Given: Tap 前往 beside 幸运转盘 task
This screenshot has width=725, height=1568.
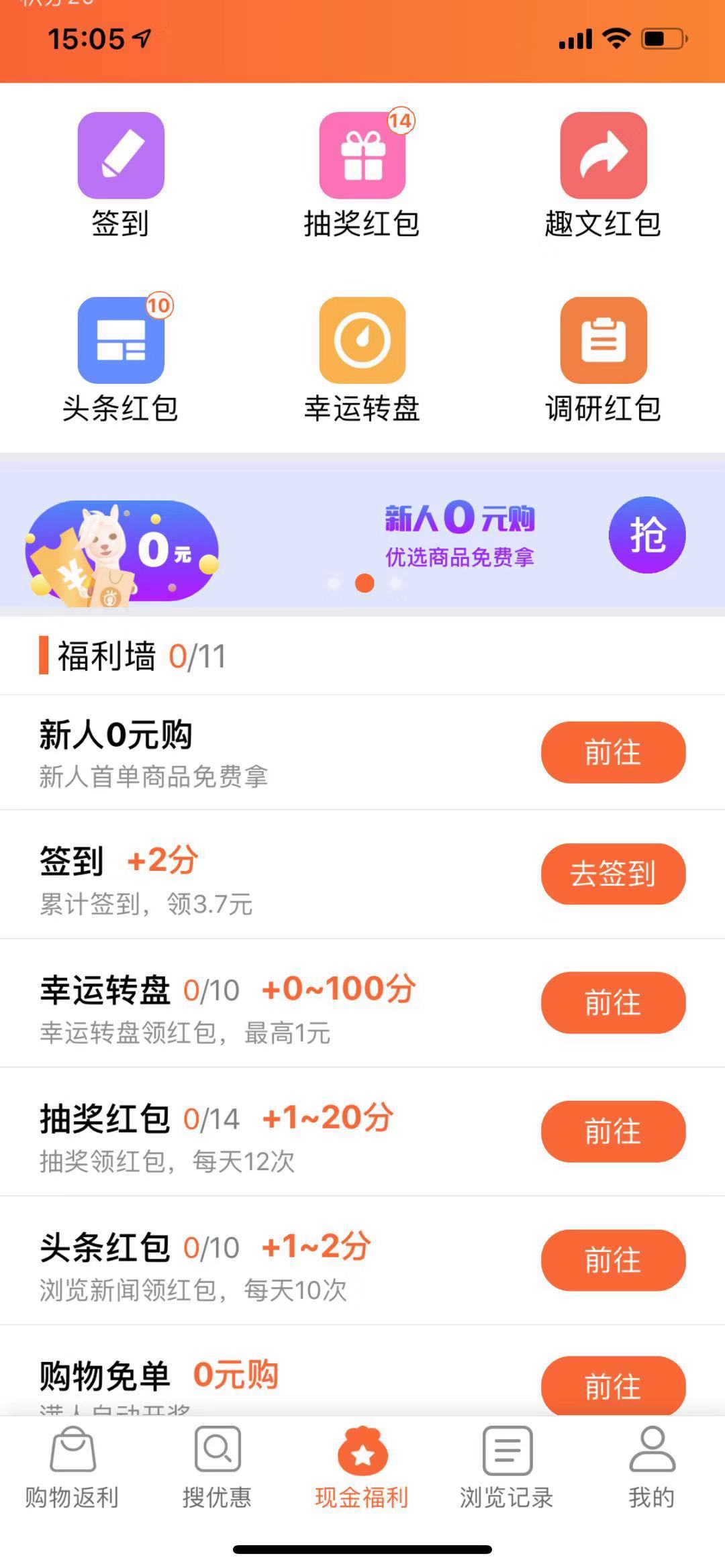Looking at the screenshot, I should click(x=612, y=1003).
